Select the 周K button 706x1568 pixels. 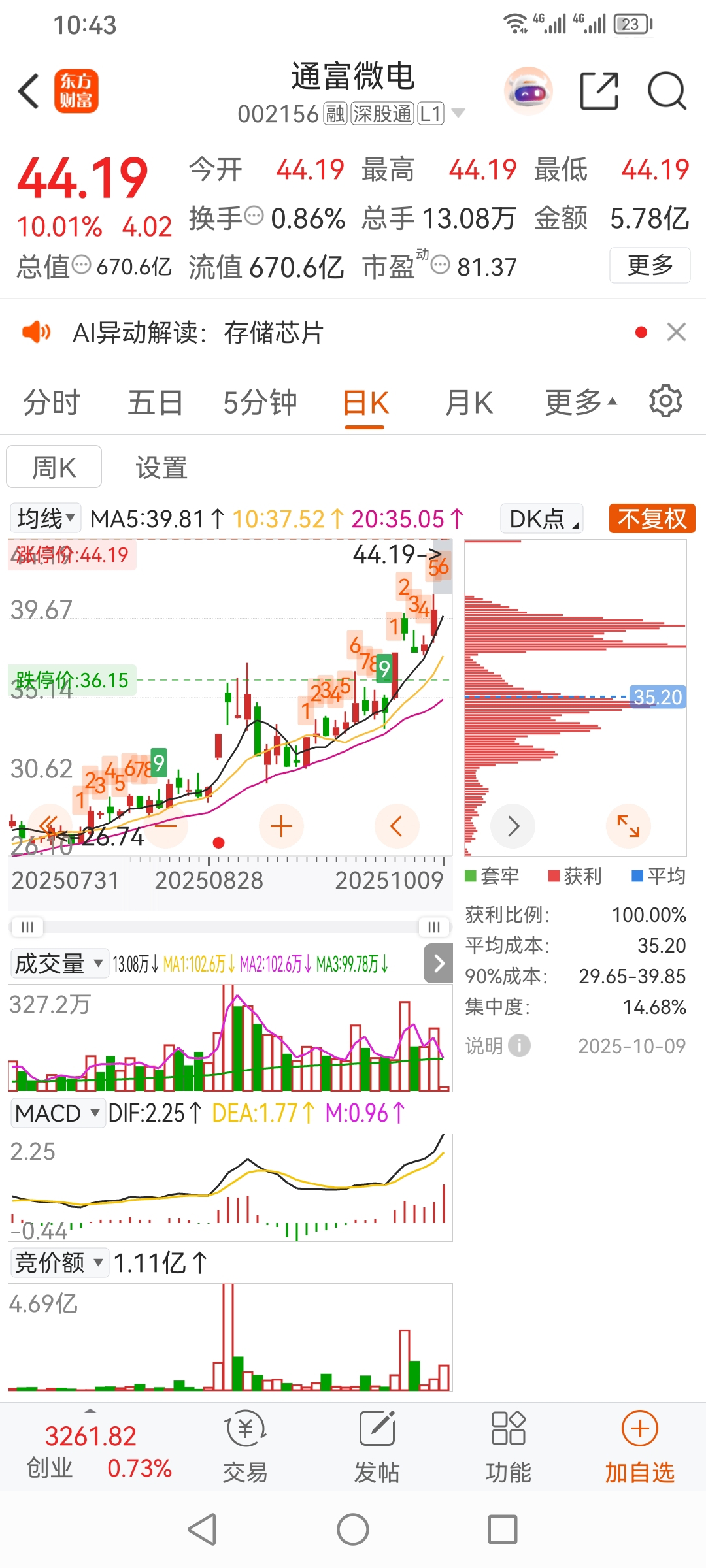54,467
